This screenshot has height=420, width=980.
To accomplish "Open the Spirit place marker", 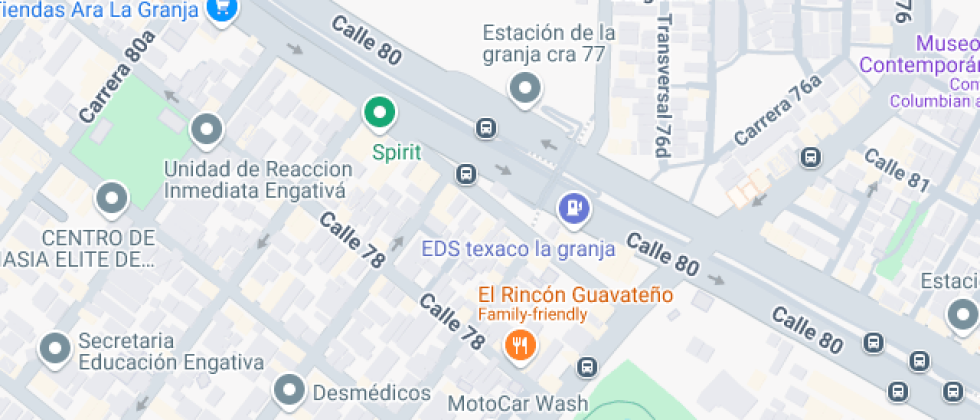I will 378,113.
